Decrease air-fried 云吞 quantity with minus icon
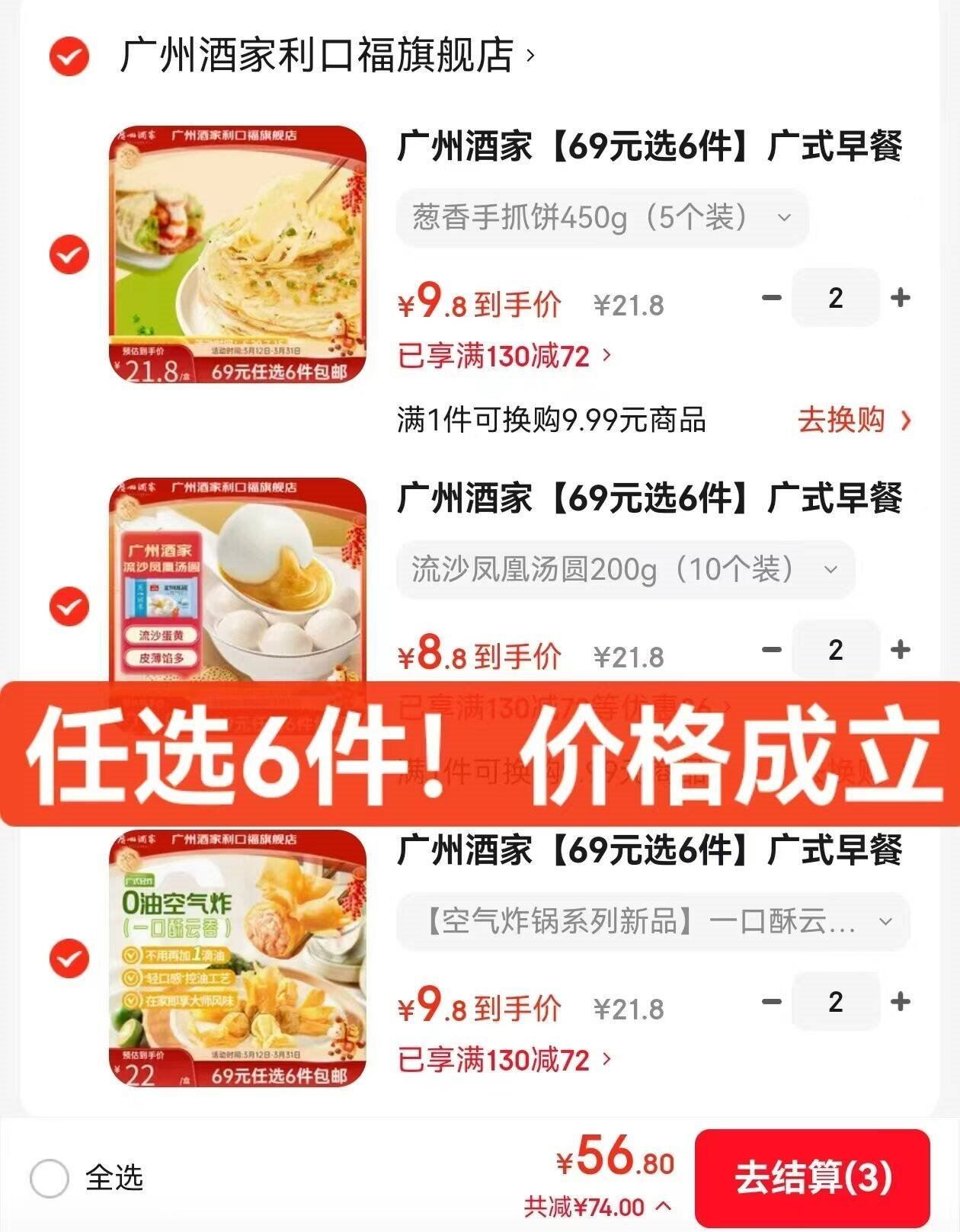This screenshot has width=960, height=1232. (x=773, y=1003)
